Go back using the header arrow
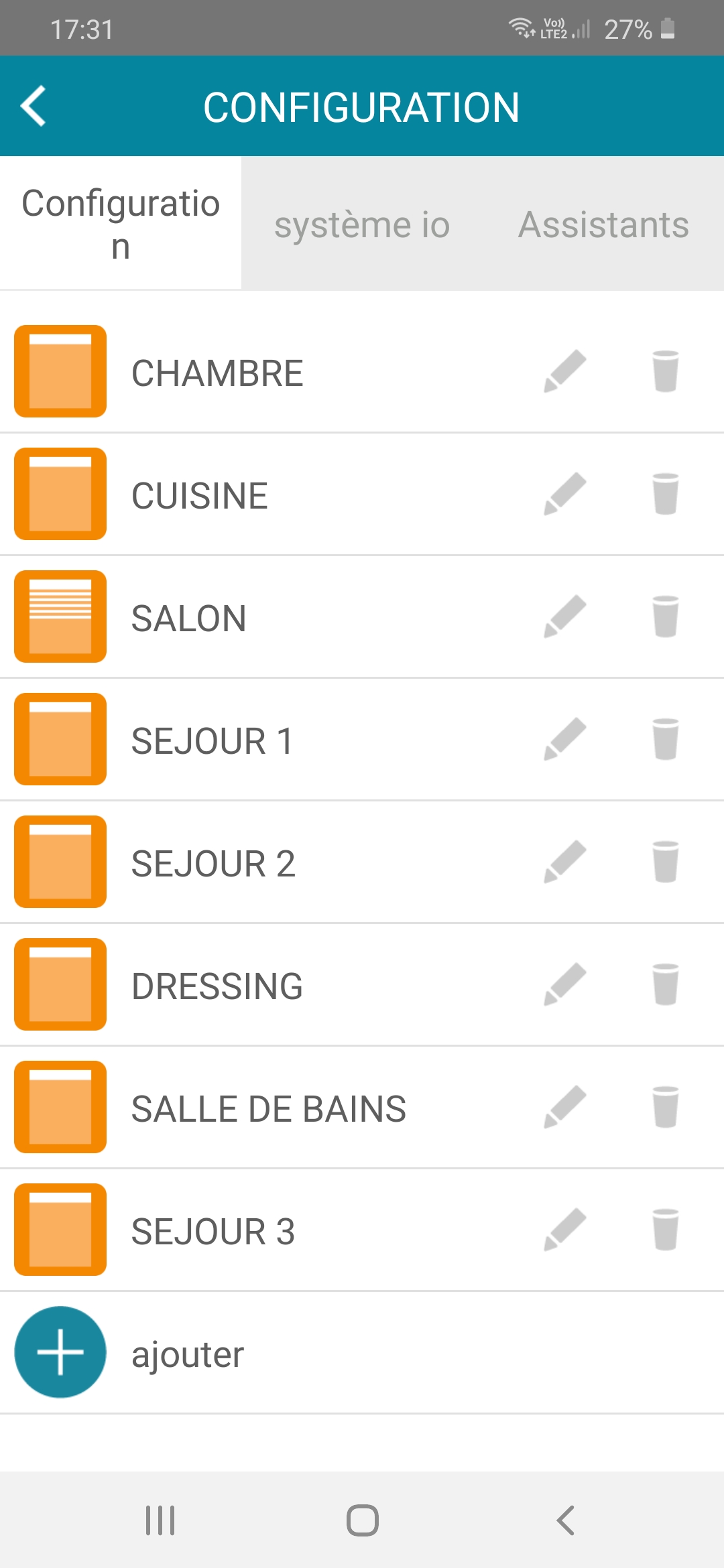Image resolution: width=724 pixels, height=1568 pixels. pos(34,106)
